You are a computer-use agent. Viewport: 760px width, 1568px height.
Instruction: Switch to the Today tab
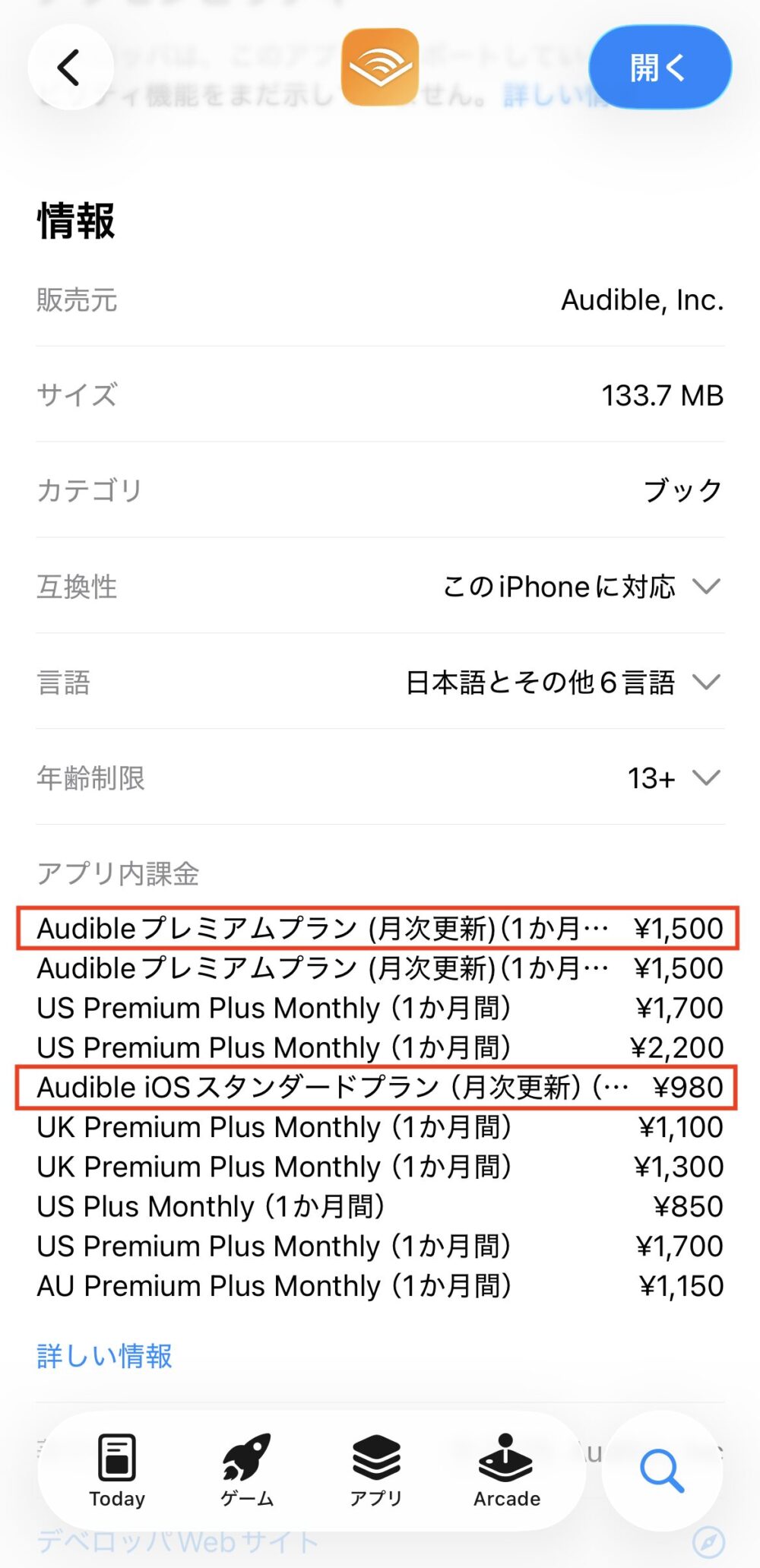(x=117, y=1471)
